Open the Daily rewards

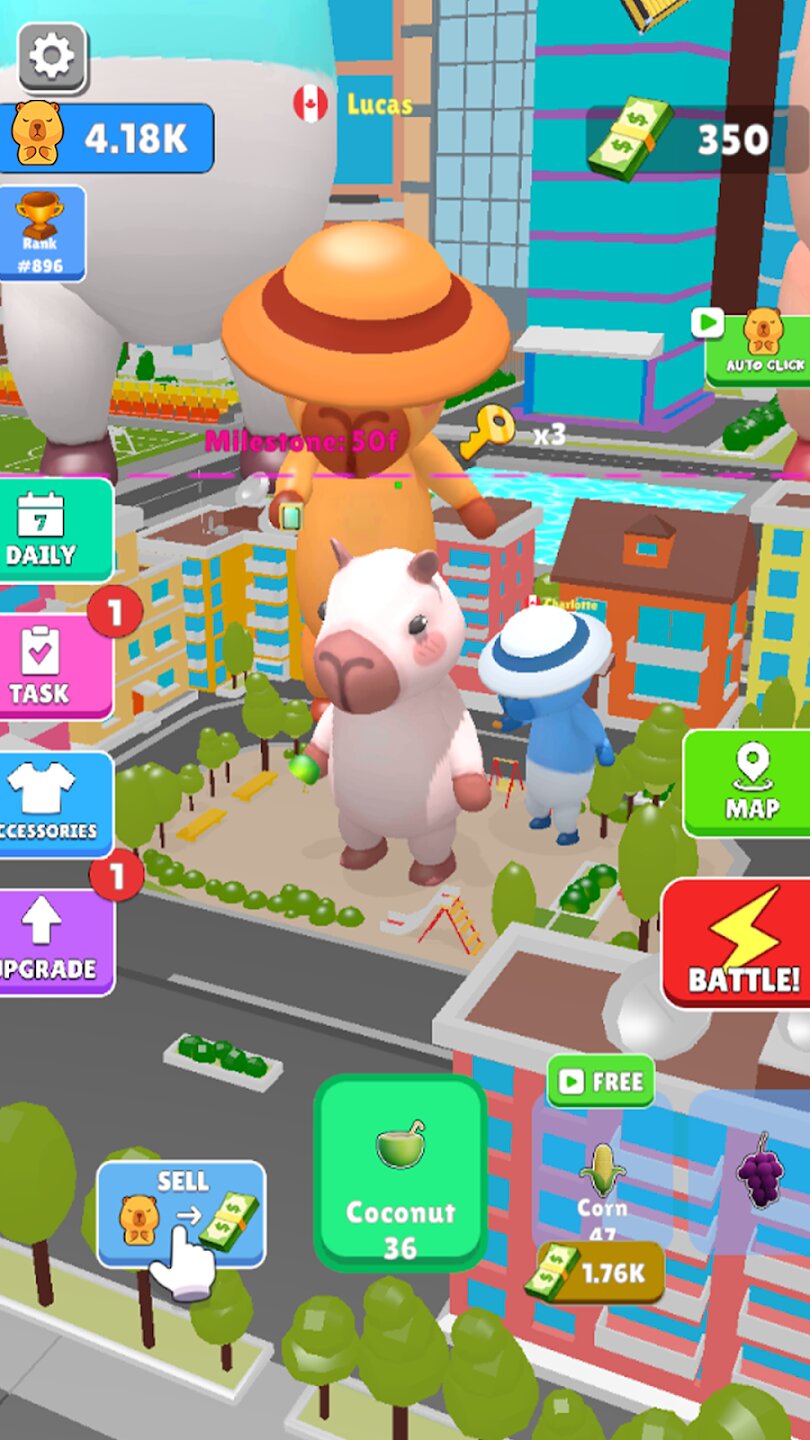54,530
